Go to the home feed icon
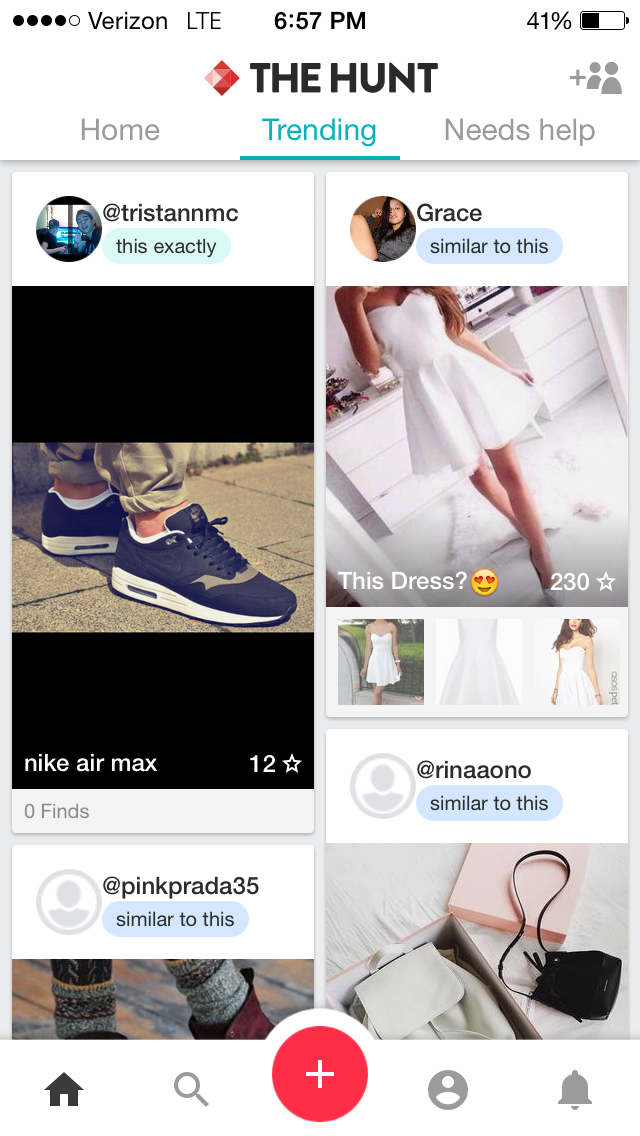 pyautogui.click(x=64, y=1089)
